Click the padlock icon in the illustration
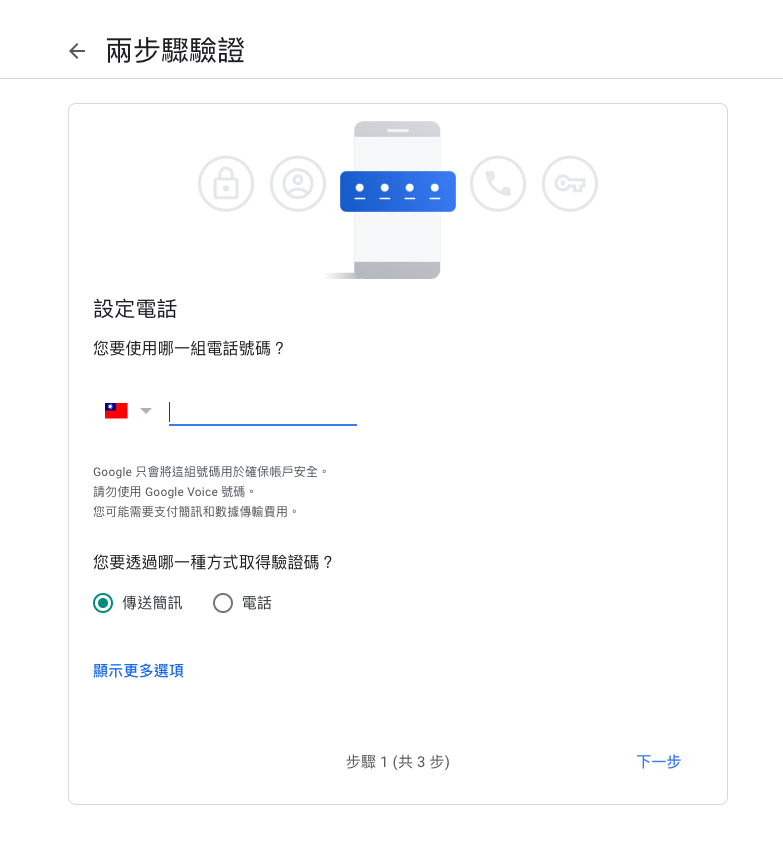Viewport: 783px width, 852px height. click(x=226, y=184)
